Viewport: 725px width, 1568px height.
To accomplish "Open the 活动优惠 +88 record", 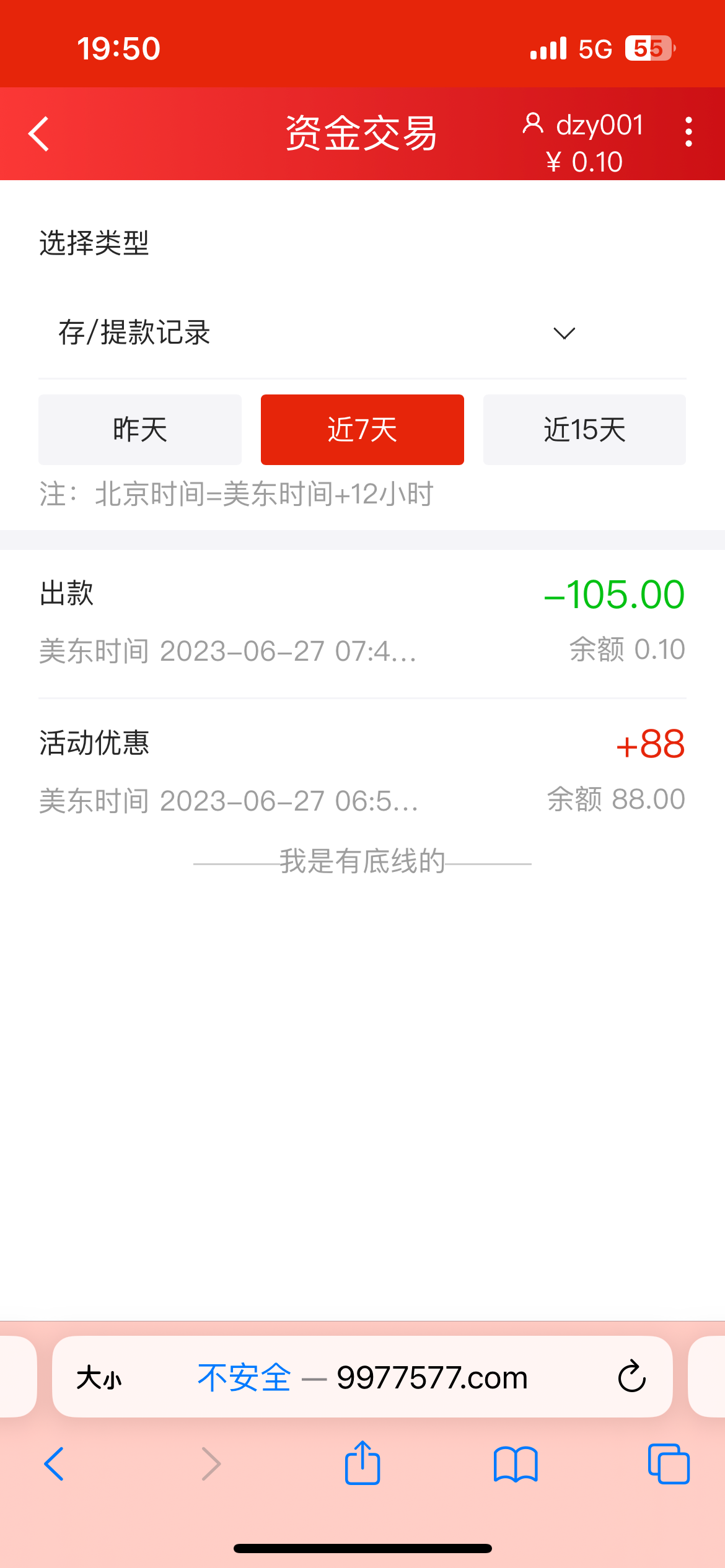I will (x=362, y=772).
